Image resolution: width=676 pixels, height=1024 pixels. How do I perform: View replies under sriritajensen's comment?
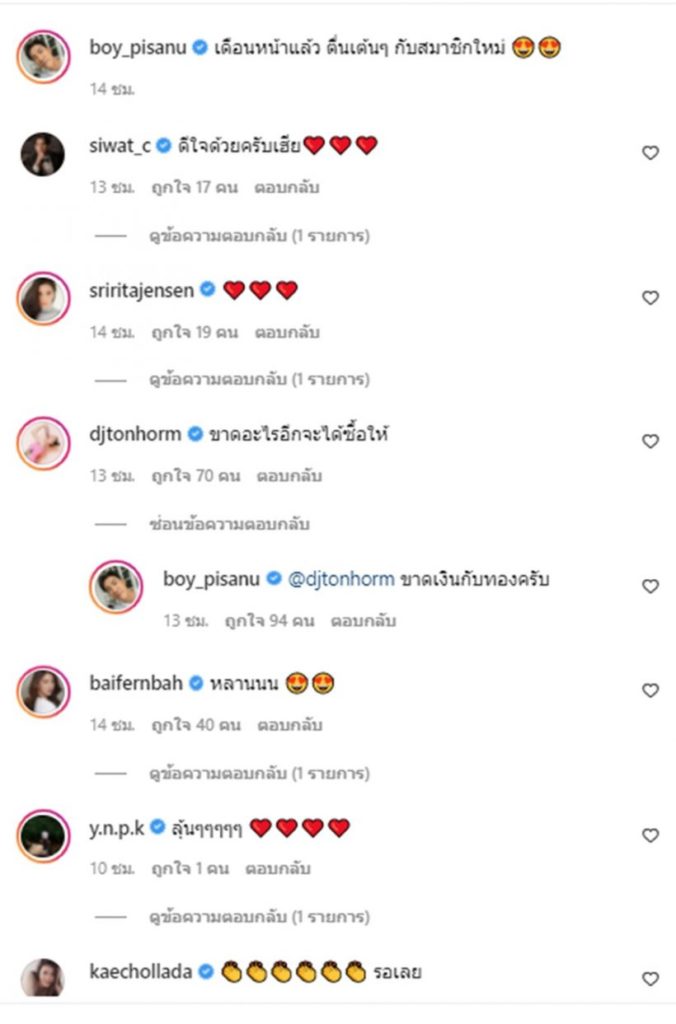[258, 380]
